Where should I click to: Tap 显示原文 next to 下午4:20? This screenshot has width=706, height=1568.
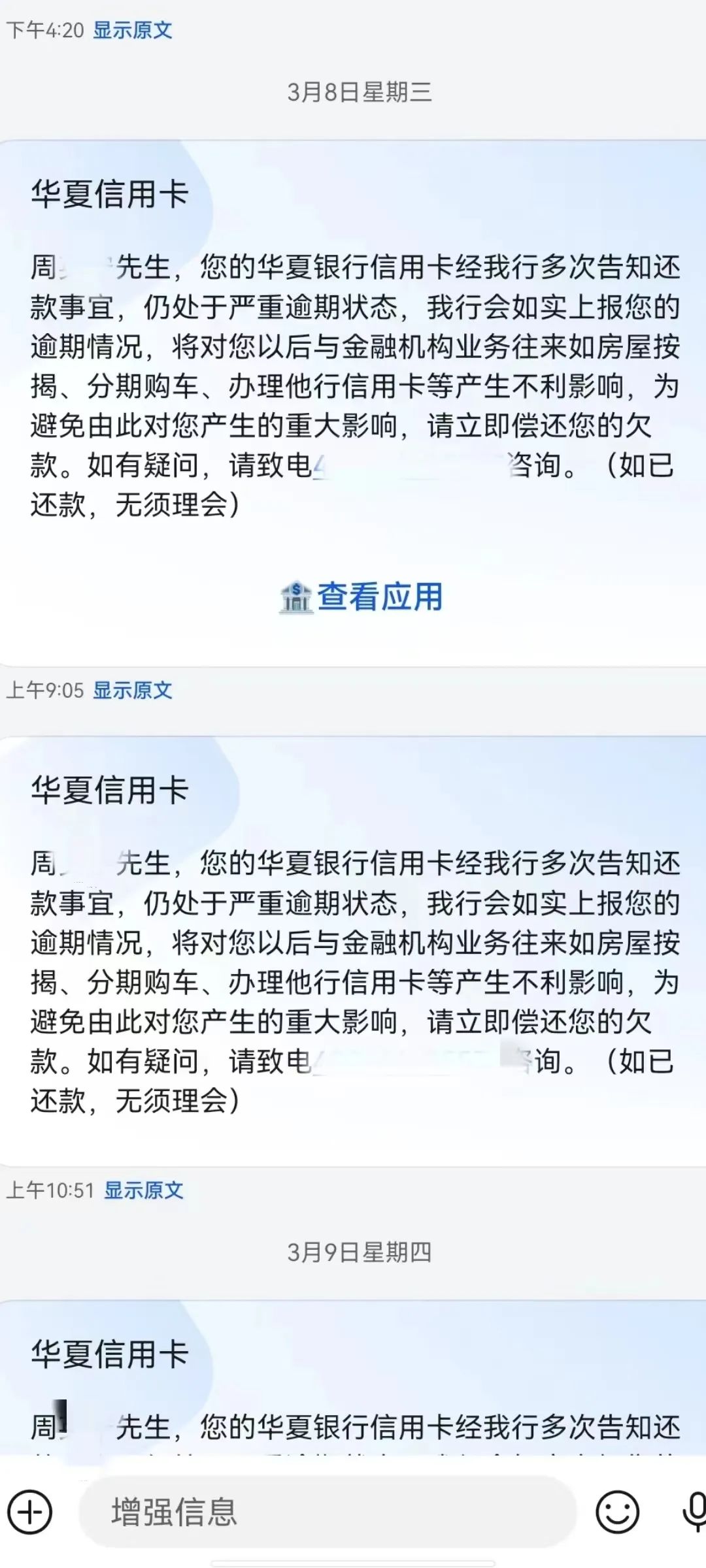click(x=133, y=30)
